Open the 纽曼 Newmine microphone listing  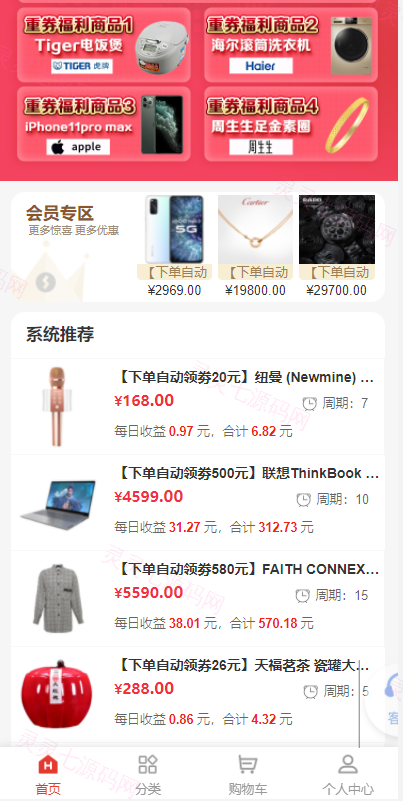pyautogui.click(x=198, y=407)
